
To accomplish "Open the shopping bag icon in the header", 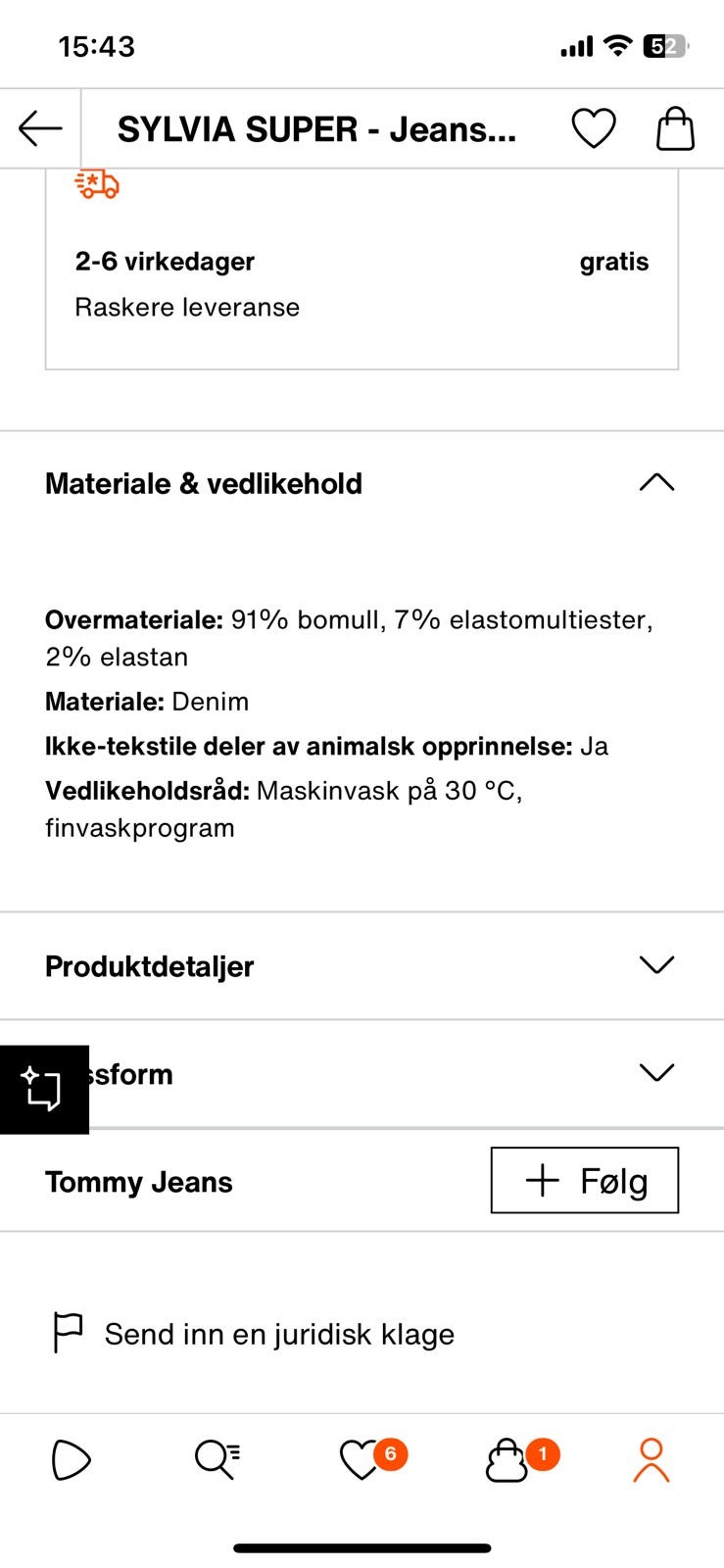I will click(x=675, y=127).
